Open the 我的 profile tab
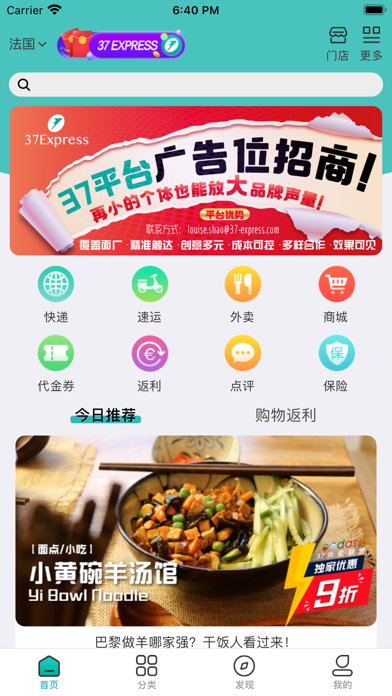 point(342,672)
